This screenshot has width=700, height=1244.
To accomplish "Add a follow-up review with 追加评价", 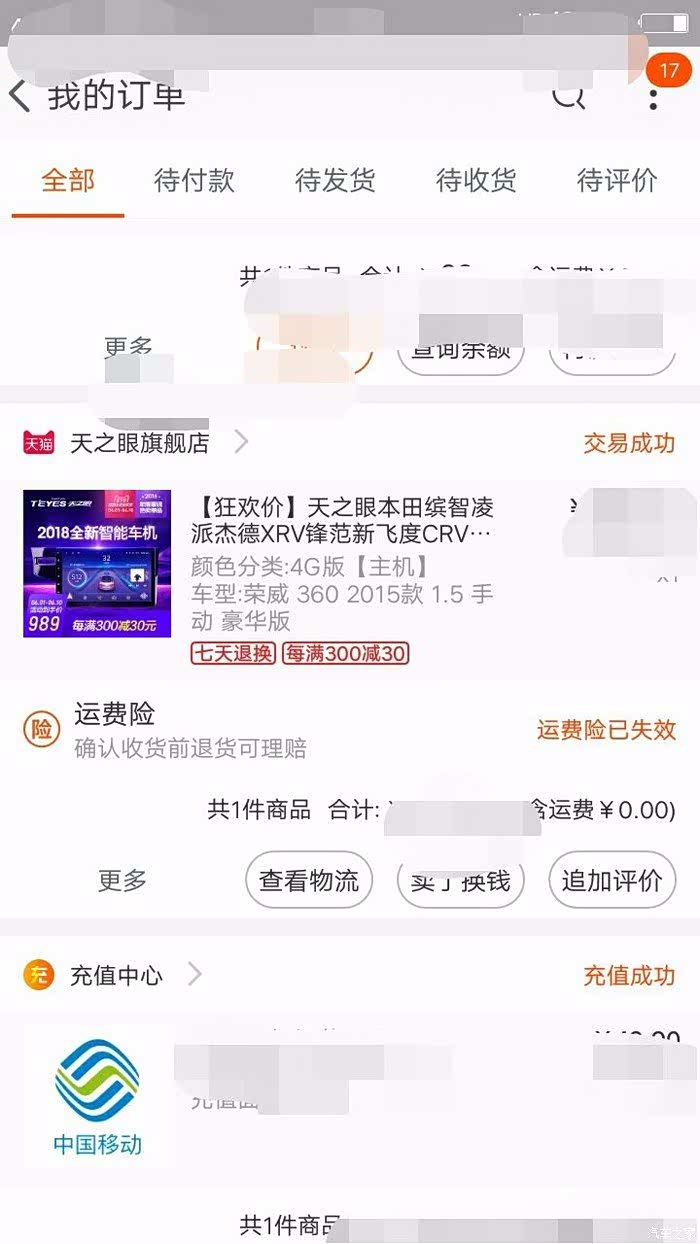I will pos(611,881).
